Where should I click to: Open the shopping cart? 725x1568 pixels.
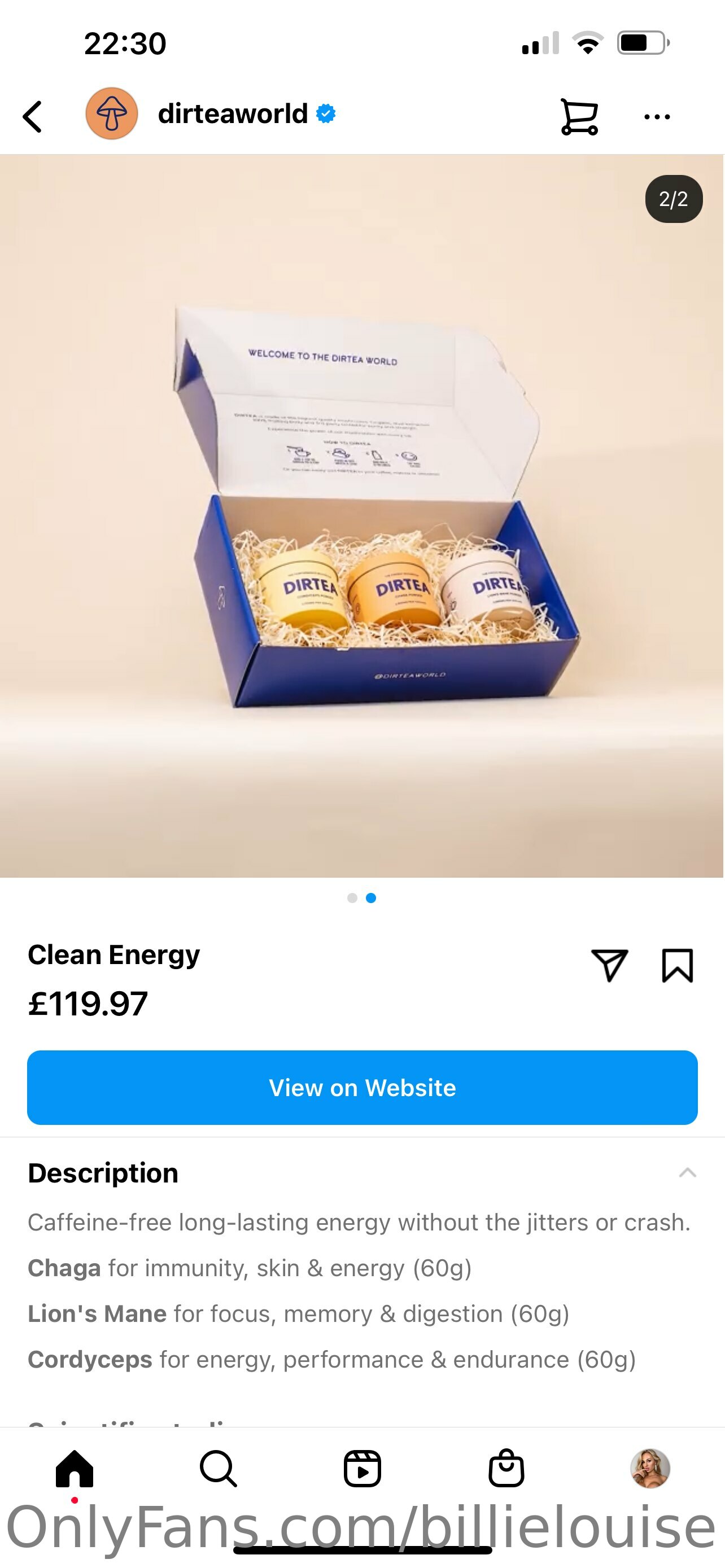[579, 116]
